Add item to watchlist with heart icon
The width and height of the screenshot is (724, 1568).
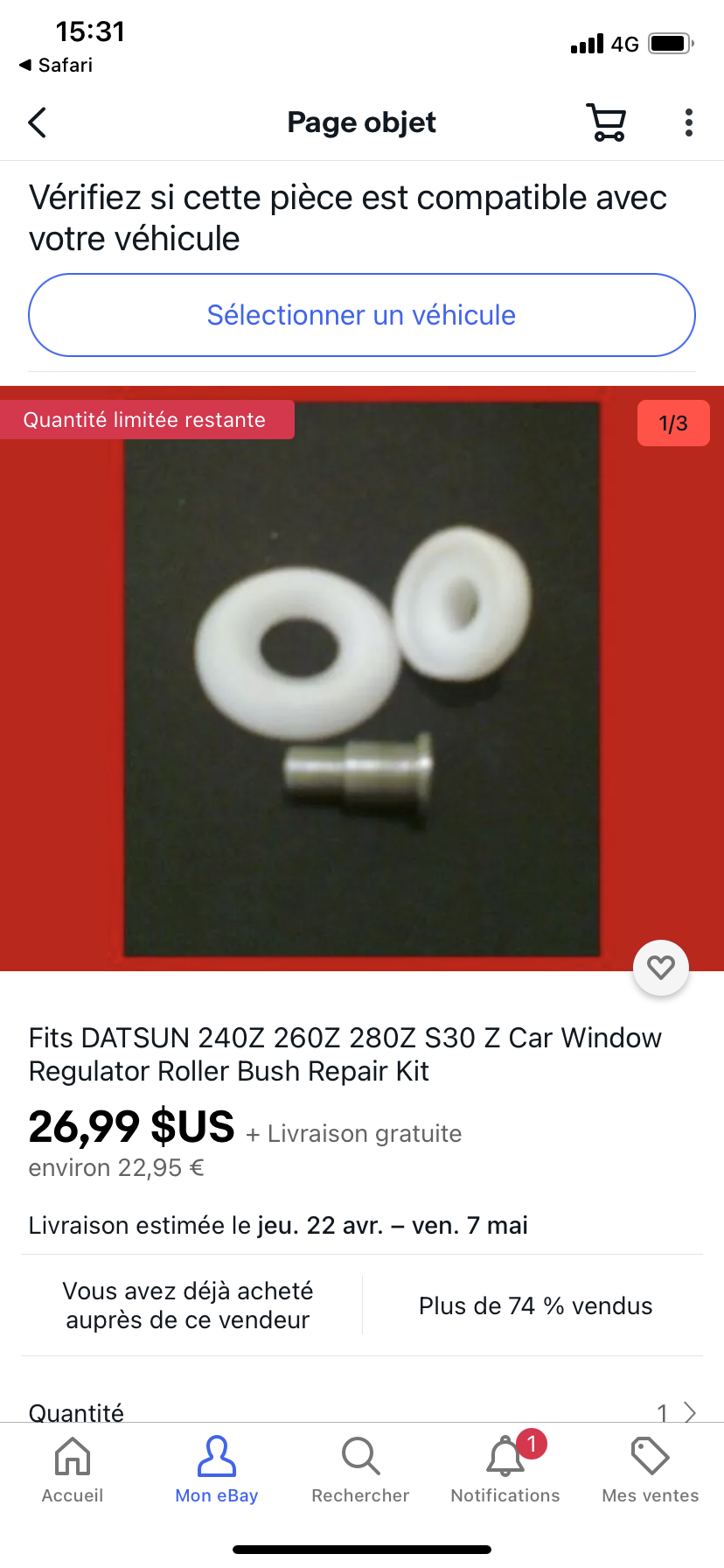pyautogui.click(x=661, y=967)
